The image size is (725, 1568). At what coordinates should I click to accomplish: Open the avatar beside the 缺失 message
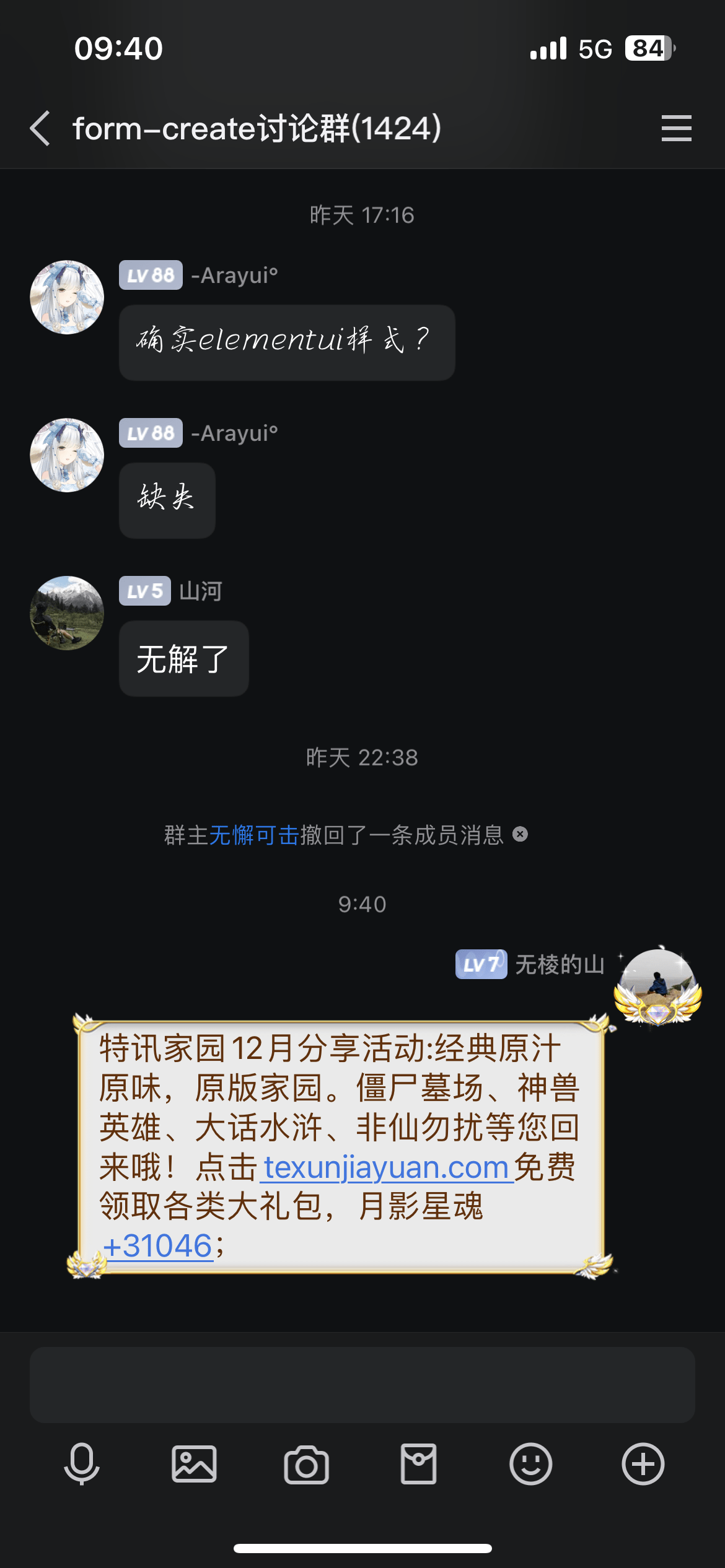pos(67,455)
